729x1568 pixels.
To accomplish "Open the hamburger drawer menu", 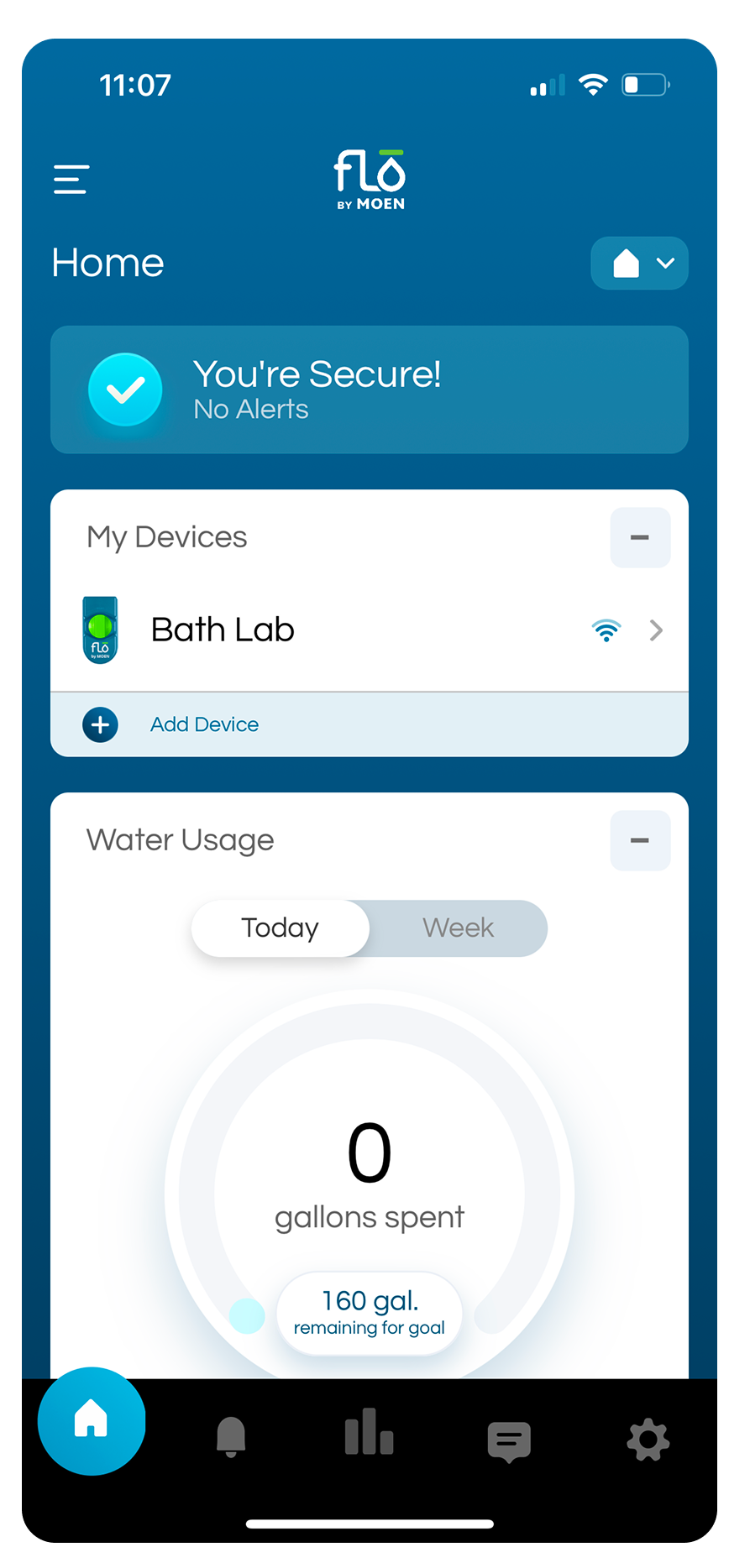I will [71, 179].
